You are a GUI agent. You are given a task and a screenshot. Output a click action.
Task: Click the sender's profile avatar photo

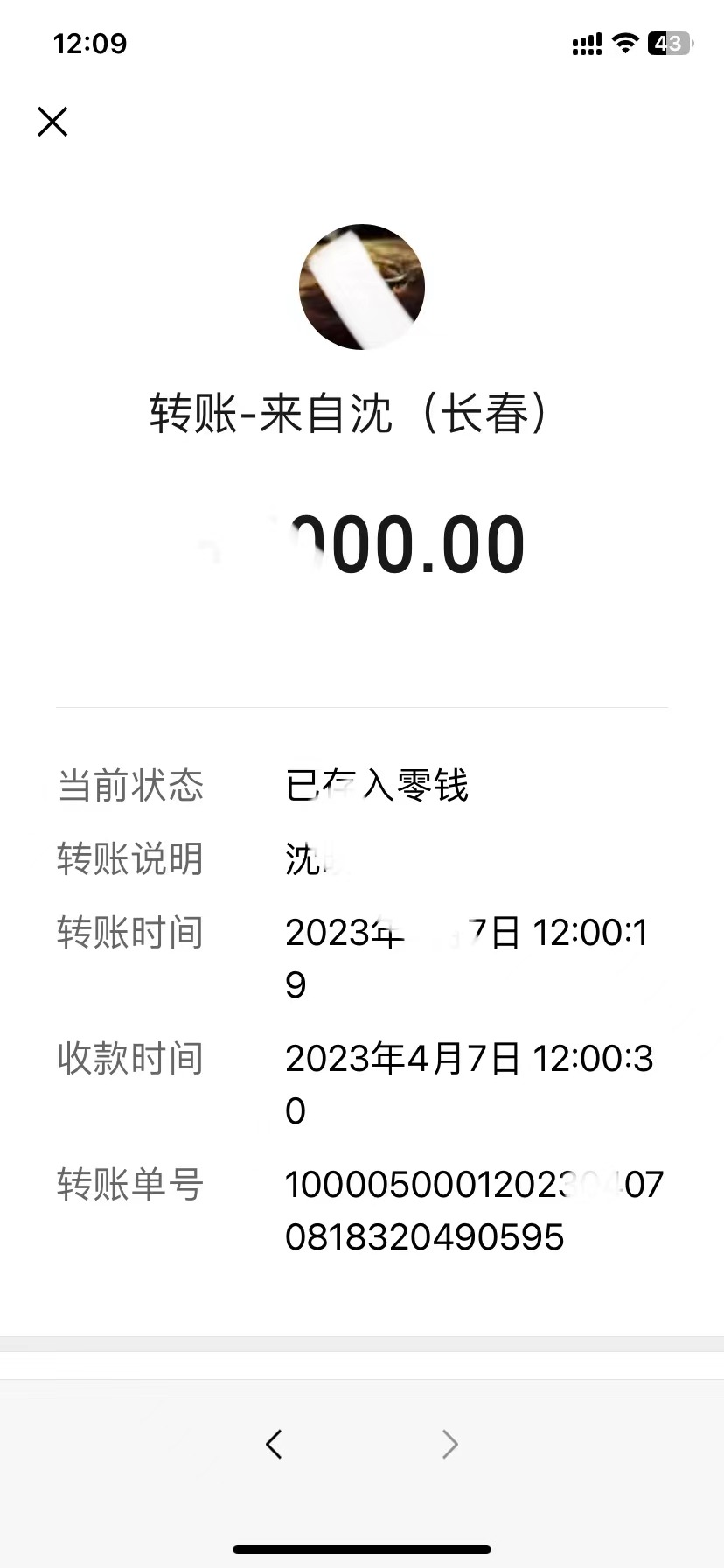tap(361, 286)
